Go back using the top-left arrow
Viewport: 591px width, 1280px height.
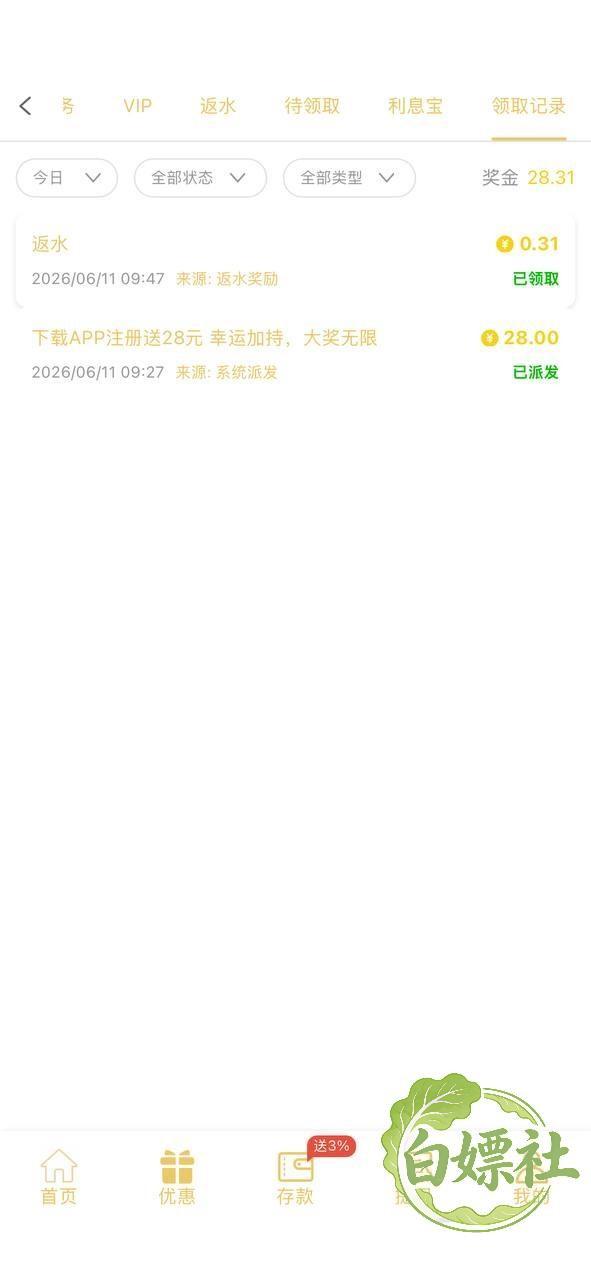pos(26,106)
